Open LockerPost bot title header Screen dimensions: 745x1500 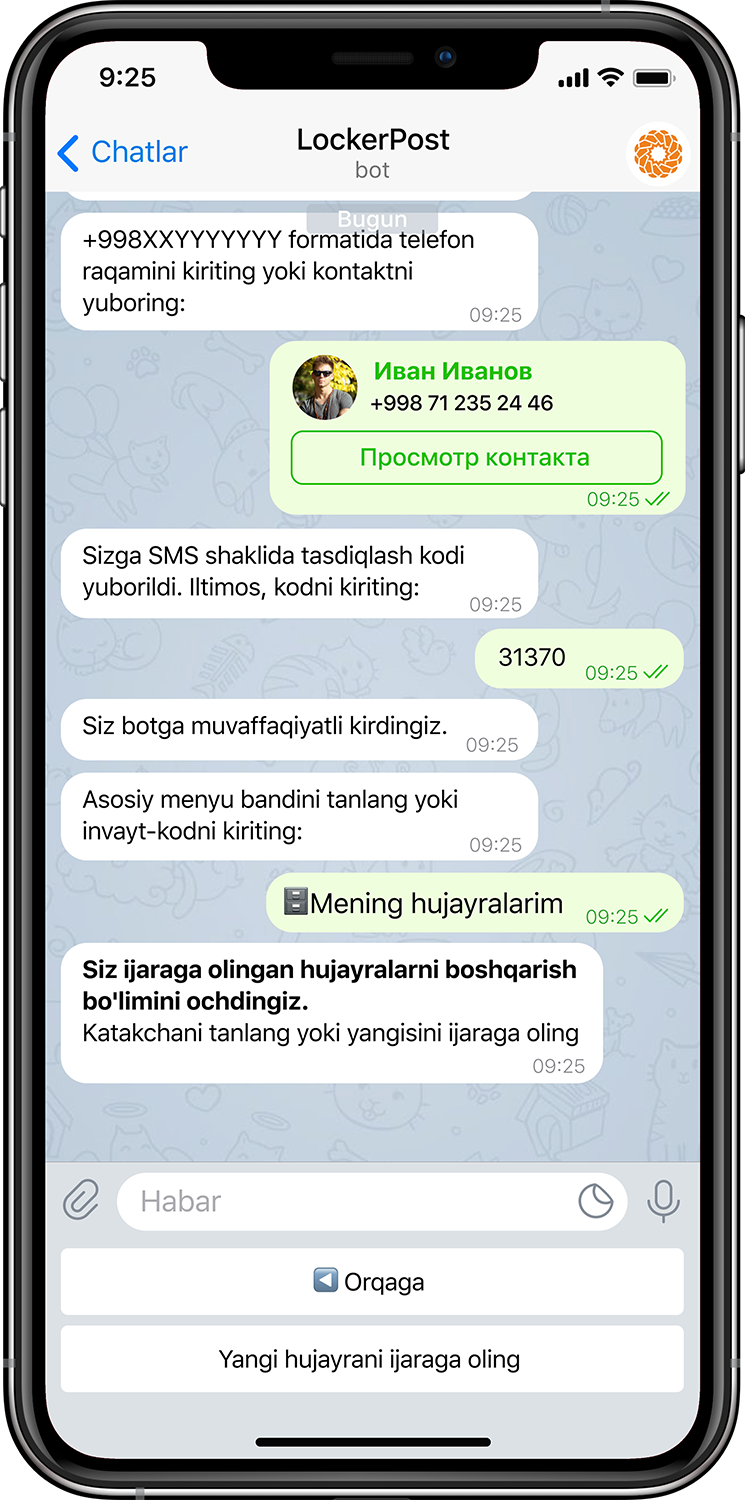tap(372, 151)
